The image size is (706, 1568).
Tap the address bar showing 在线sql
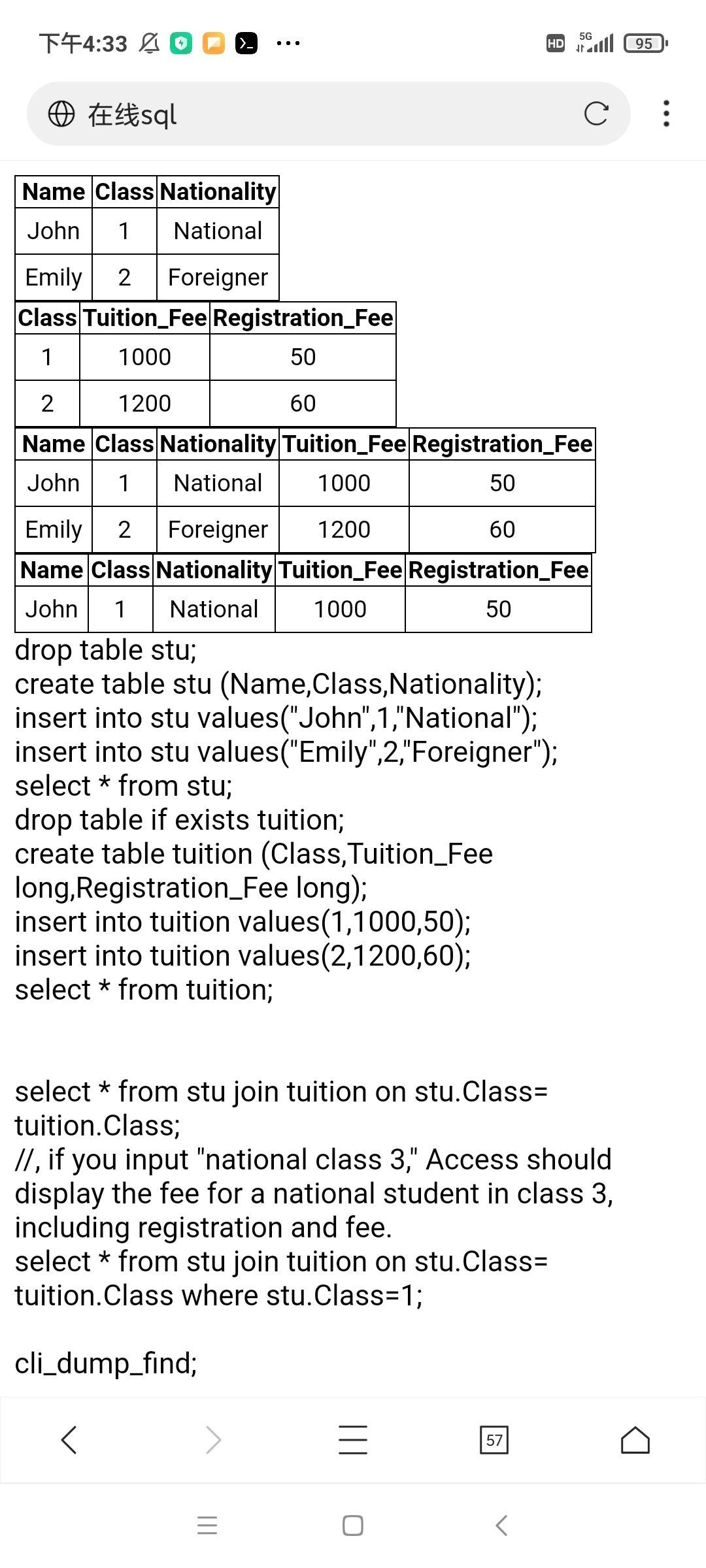tap(314, 114)
